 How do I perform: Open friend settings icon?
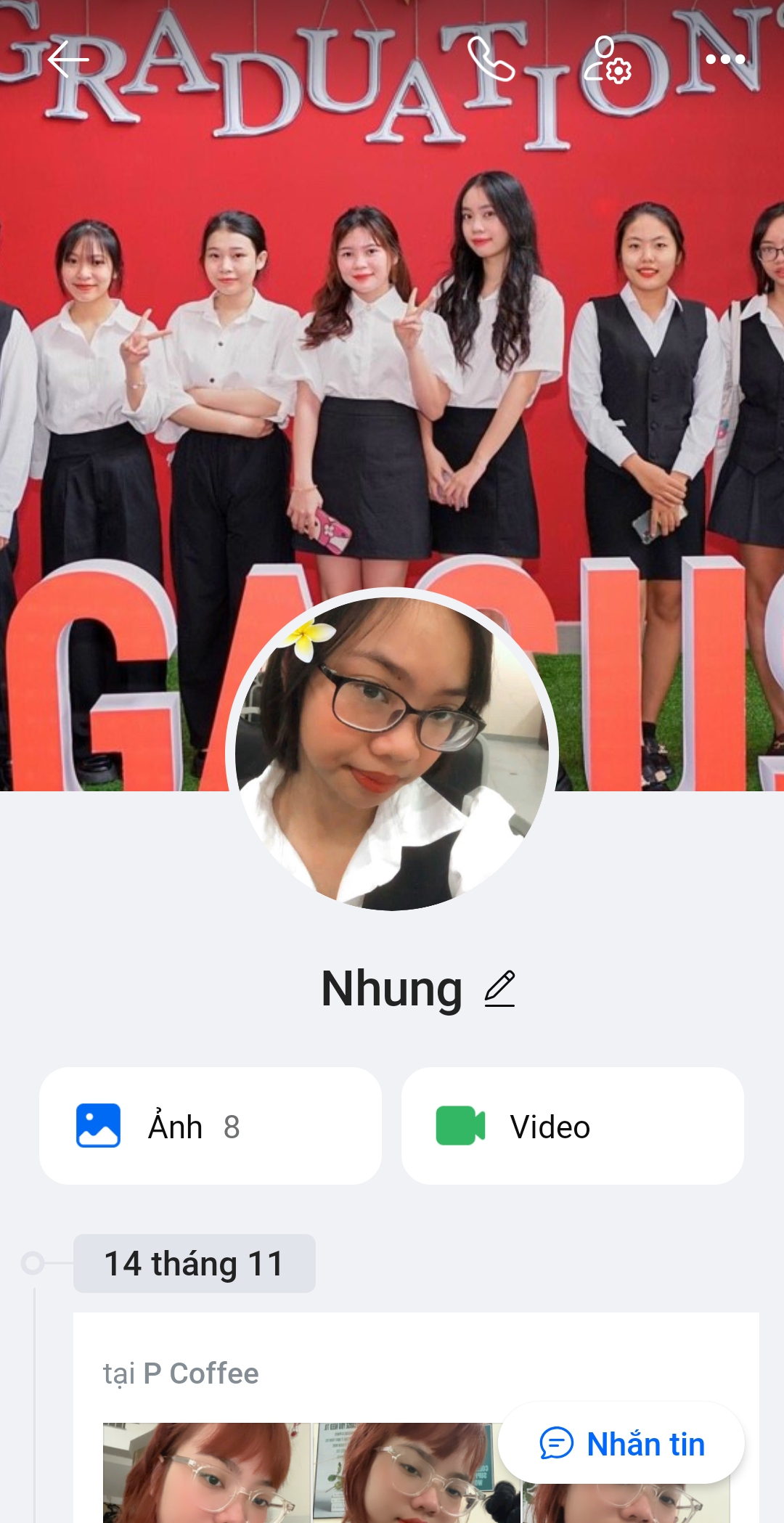(x=608, y=60)
